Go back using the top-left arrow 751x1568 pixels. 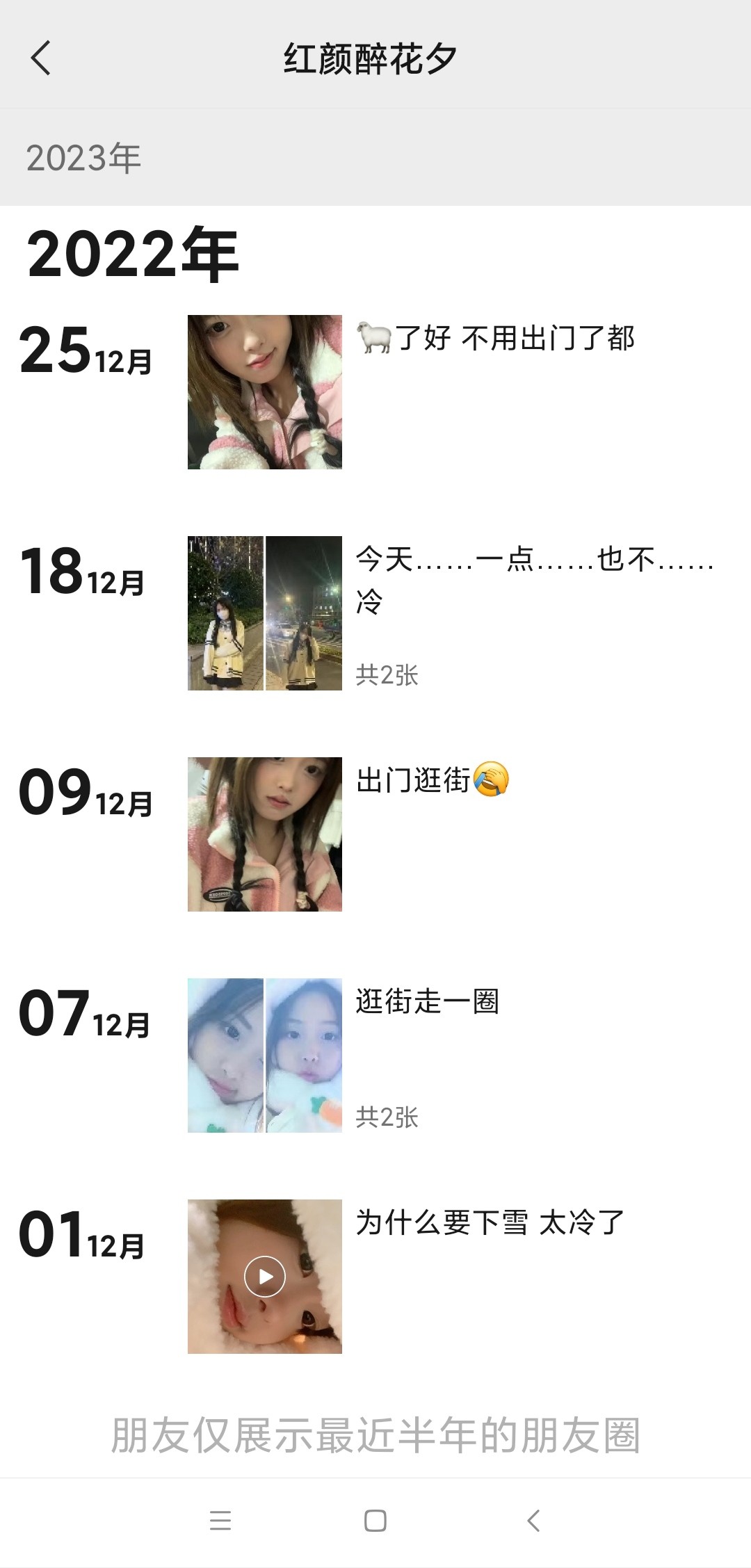tap(40, 58)
